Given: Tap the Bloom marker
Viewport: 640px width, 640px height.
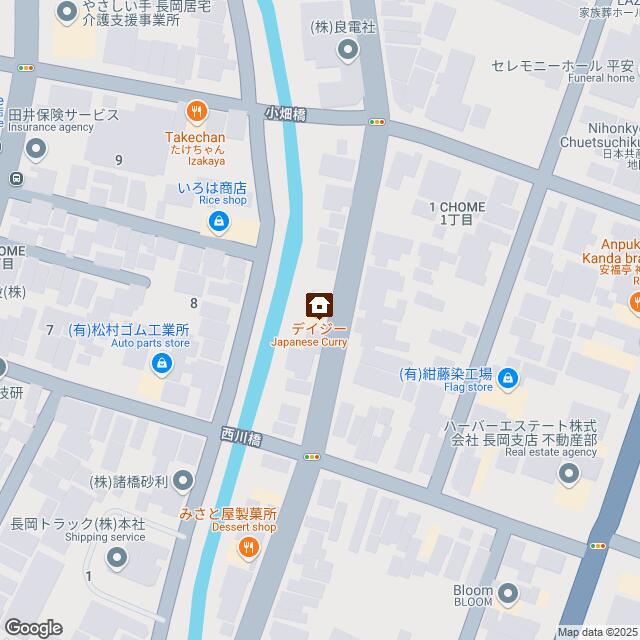Looking at the screenshot, I should point(508,592).
